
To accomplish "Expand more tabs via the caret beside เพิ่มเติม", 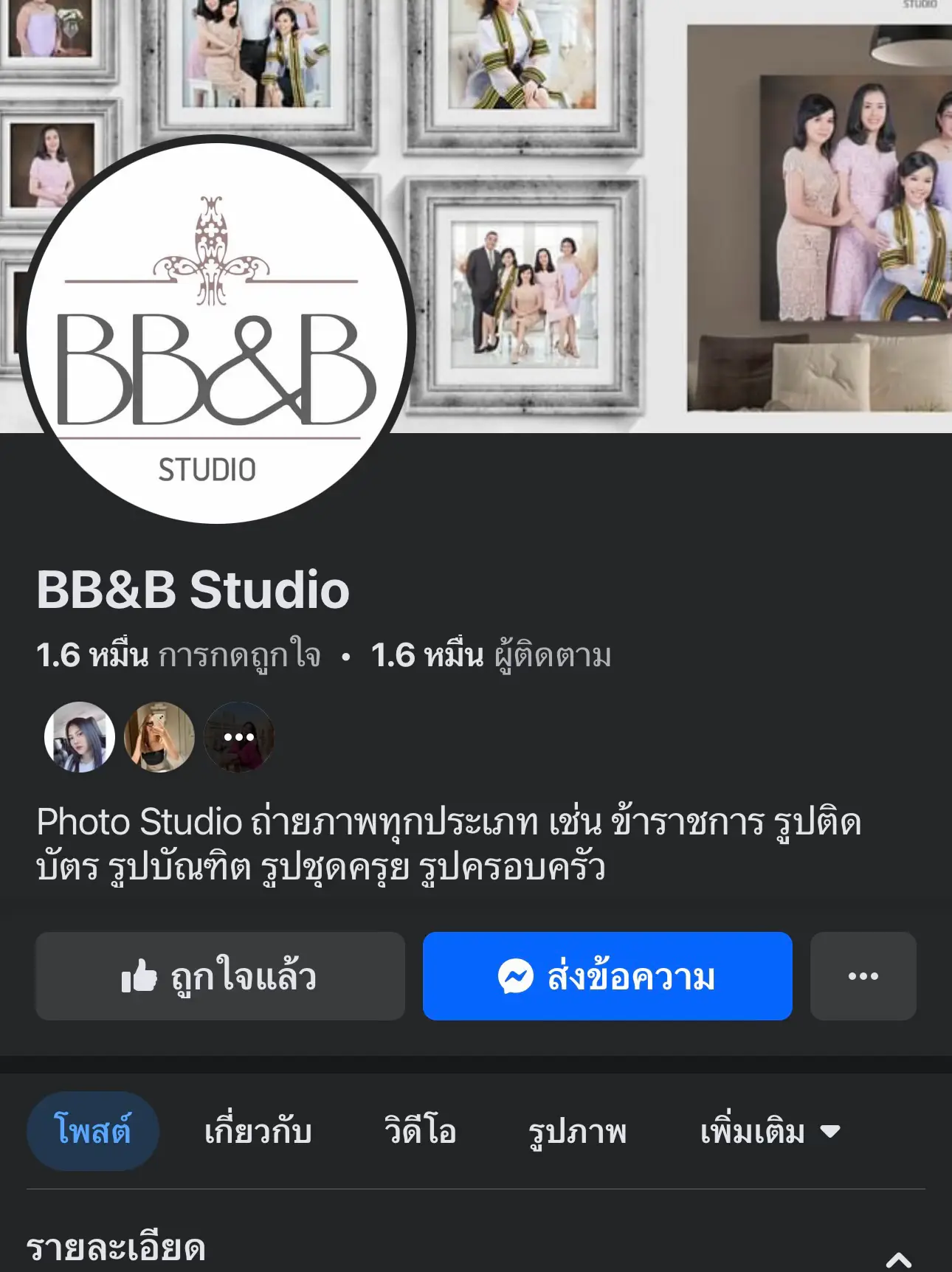I will pyautogui.click(x=829, y=1130).
